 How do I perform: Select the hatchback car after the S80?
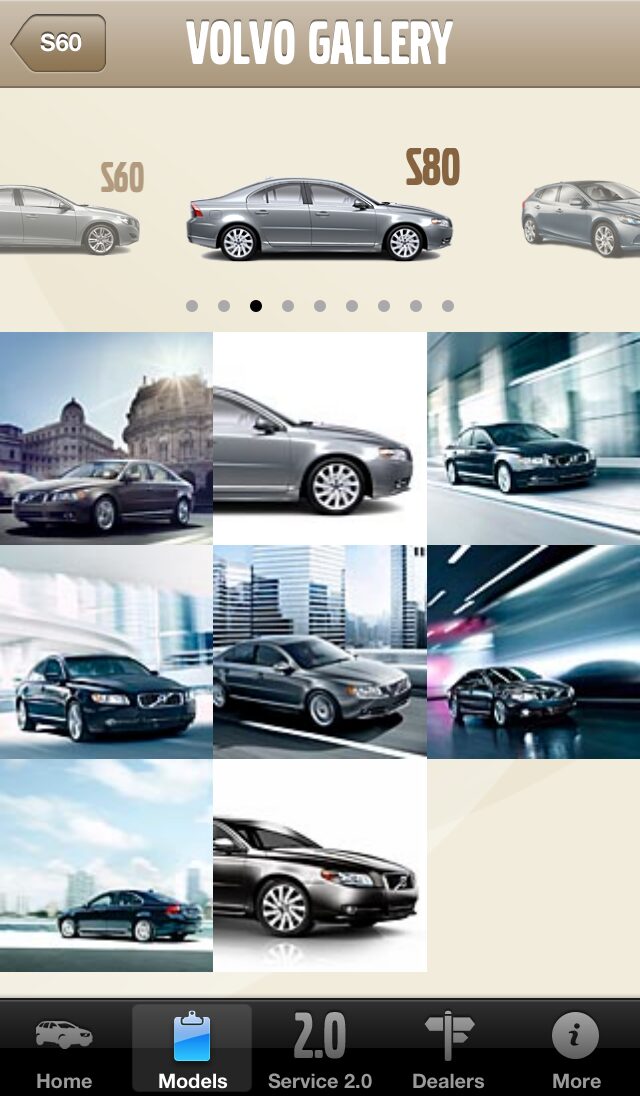coord(581,219)
